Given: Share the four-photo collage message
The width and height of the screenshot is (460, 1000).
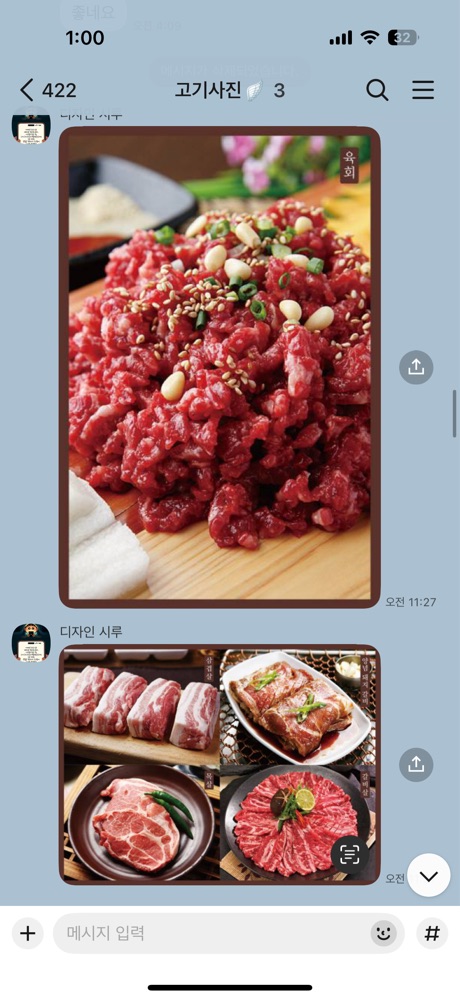Looking at the screenshot, I should click(x=416, y=765).
